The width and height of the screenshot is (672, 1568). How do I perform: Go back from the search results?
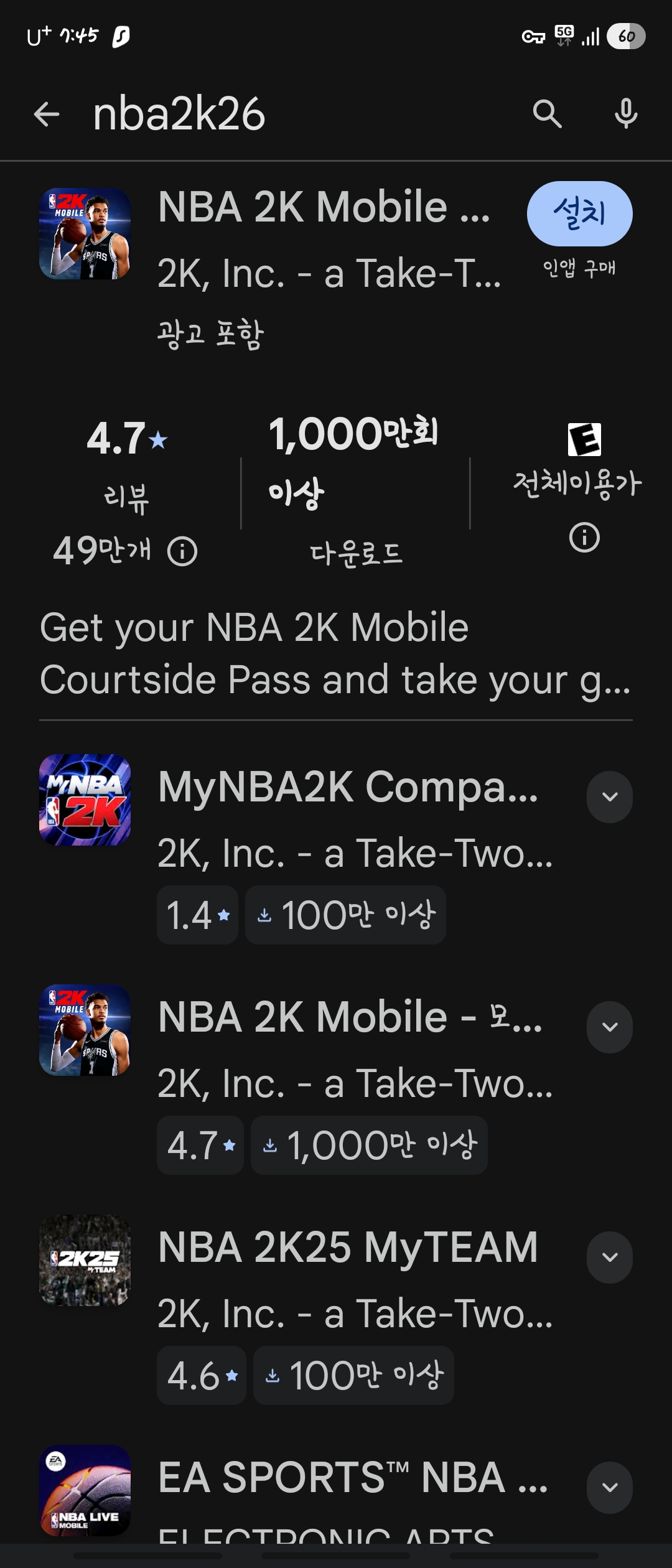pyautogui.click(x=47, y=114)
